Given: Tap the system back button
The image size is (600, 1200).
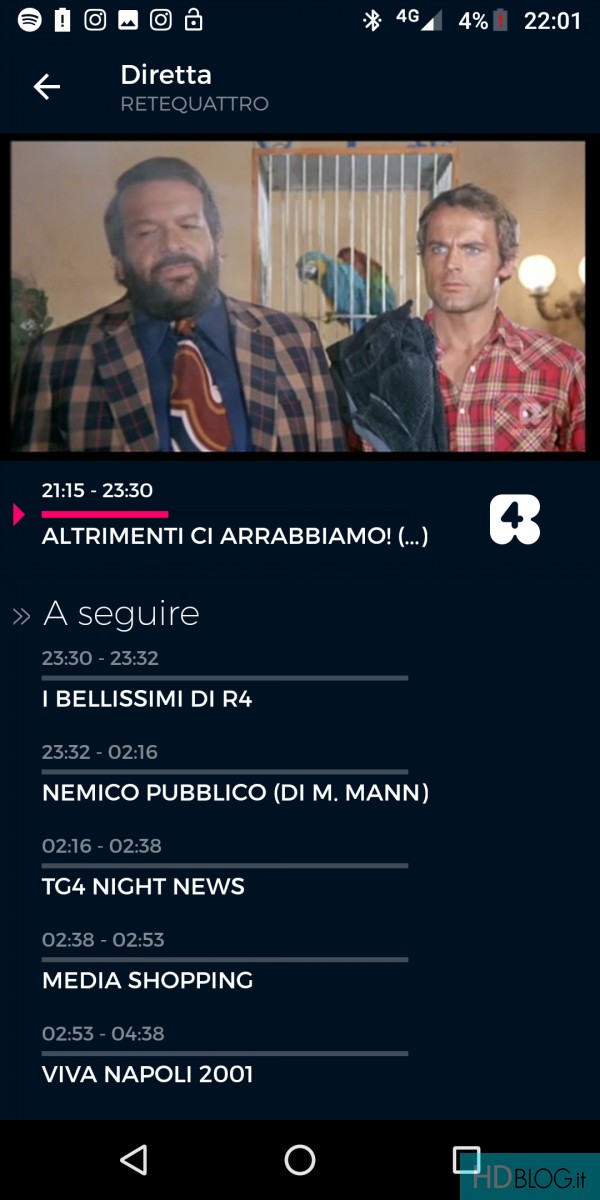Looking at the screenshot, I should 134,1159.
